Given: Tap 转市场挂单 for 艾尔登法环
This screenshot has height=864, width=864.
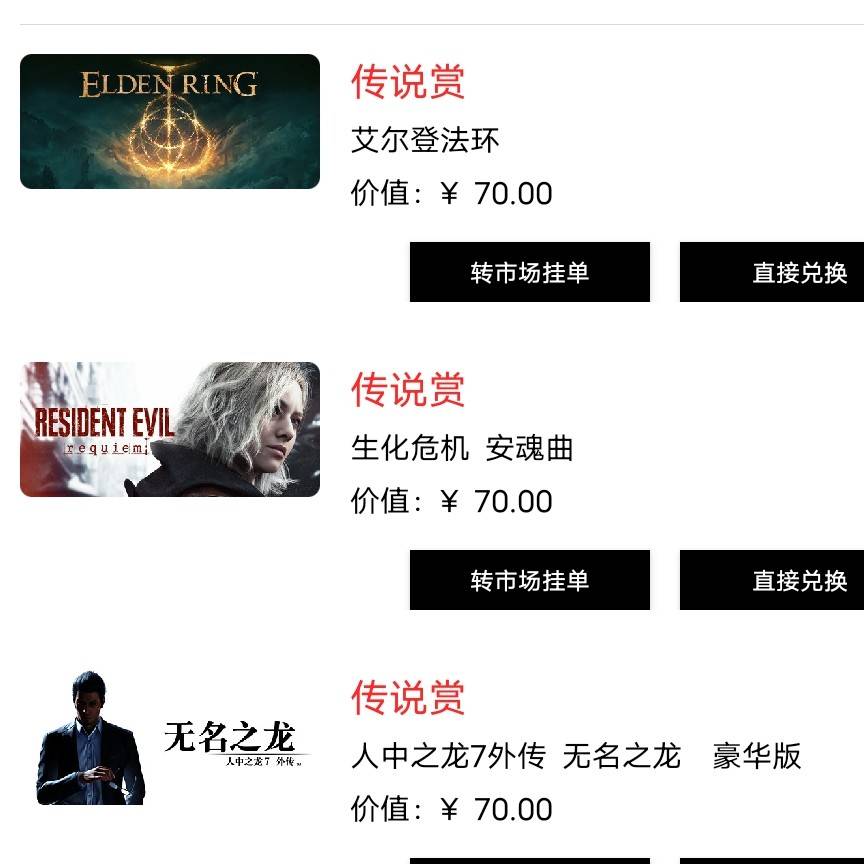Looking at the screenshot, I should click(x=529, y=272).
